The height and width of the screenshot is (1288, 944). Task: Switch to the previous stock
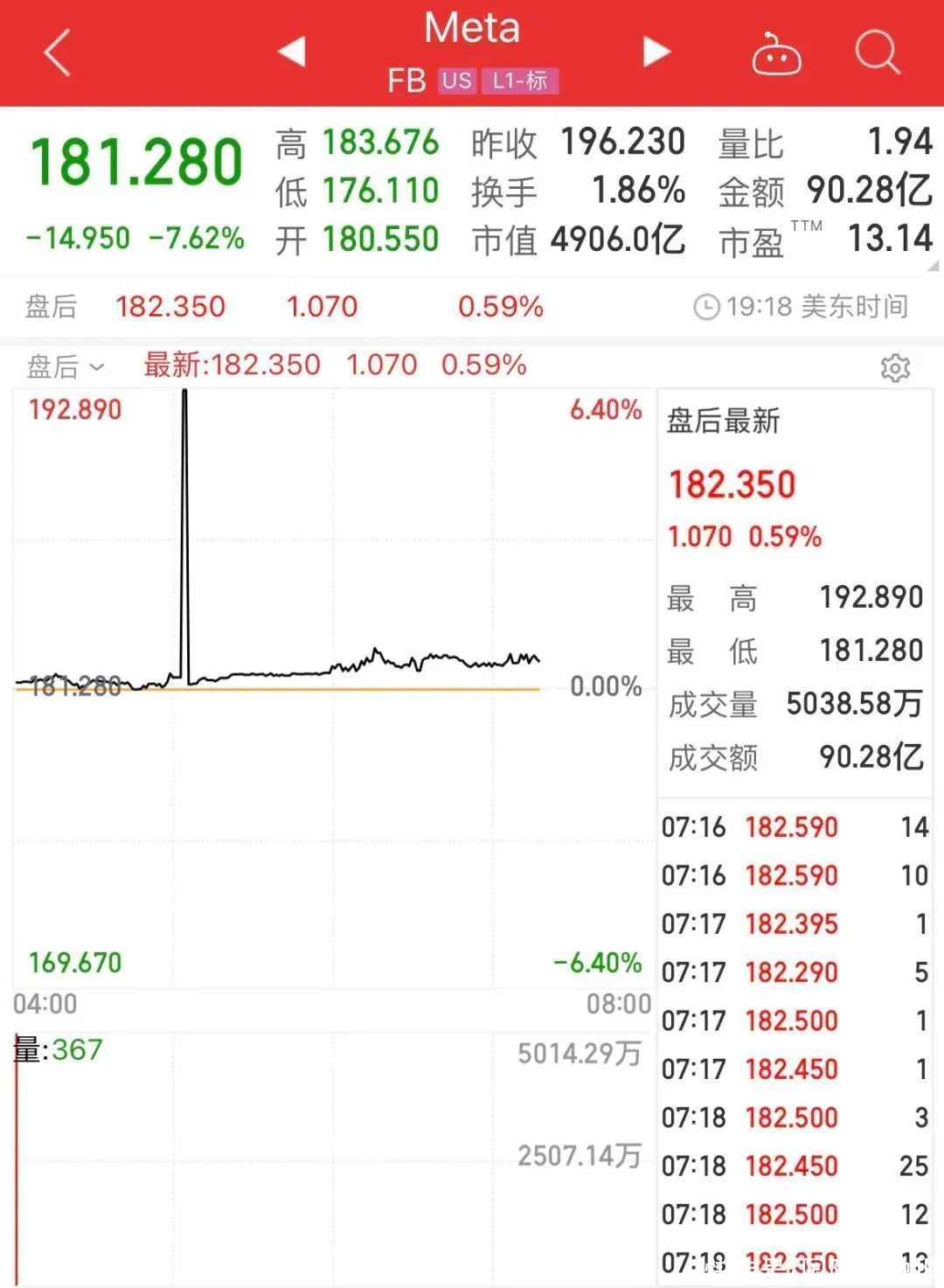tap(292, 52)
